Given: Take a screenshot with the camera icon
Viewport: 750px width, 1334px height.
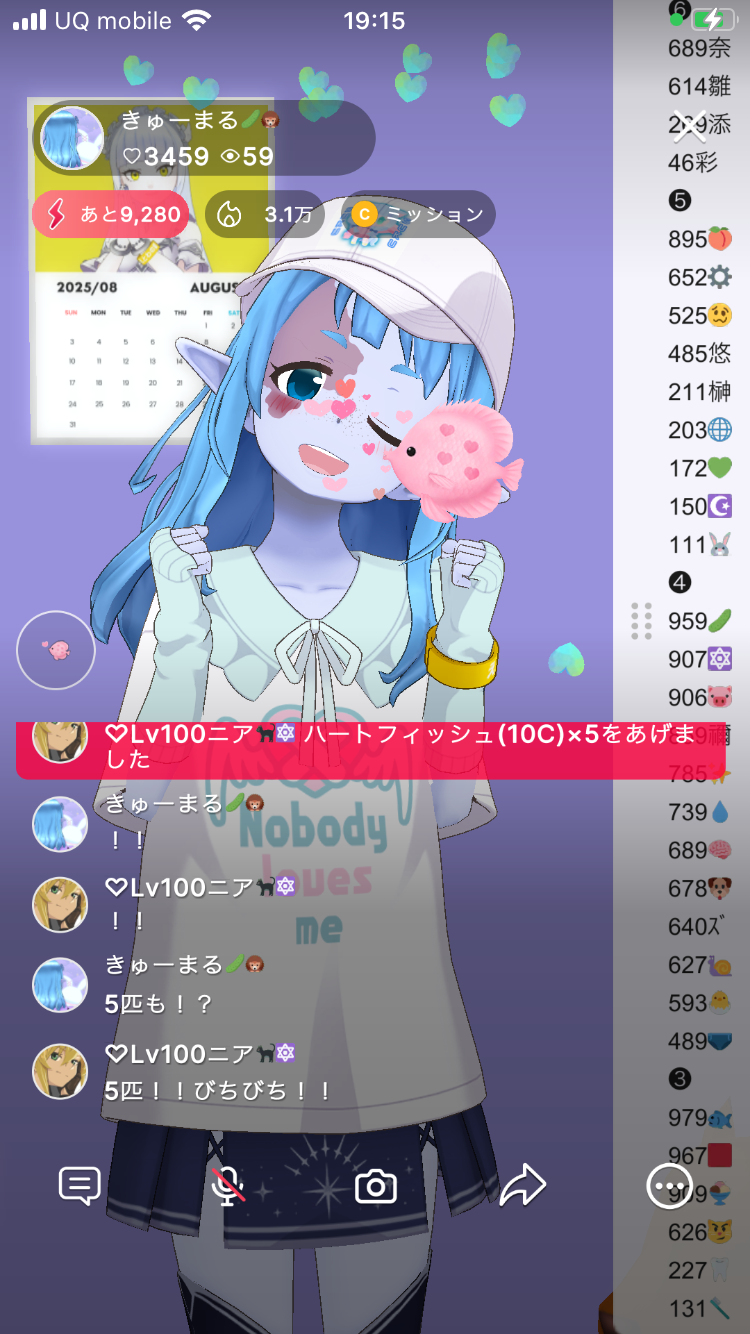Looking at the screenshot, I should pos(376,1187).
